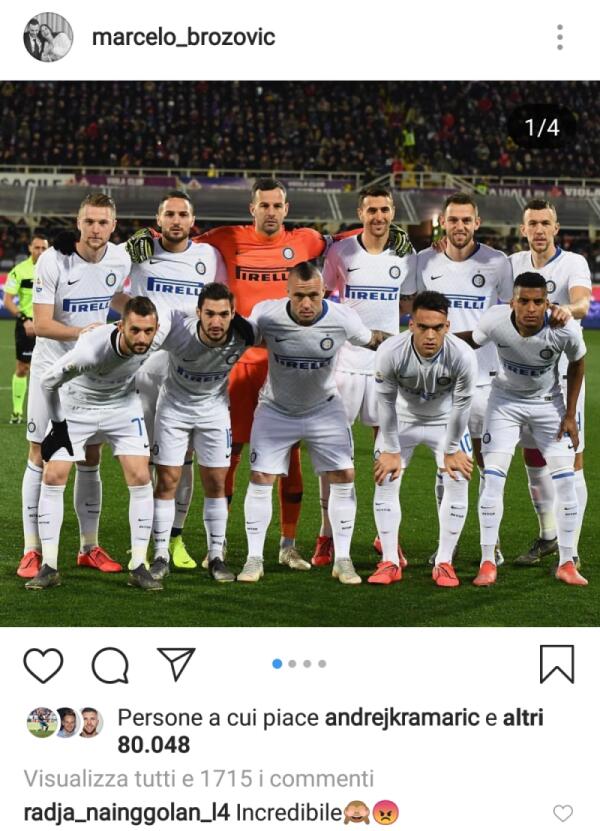The width and height of the screenshot is (600, 831).
Task: Like marcelo_brozovic's post with the heart
Action: point(43,665)
